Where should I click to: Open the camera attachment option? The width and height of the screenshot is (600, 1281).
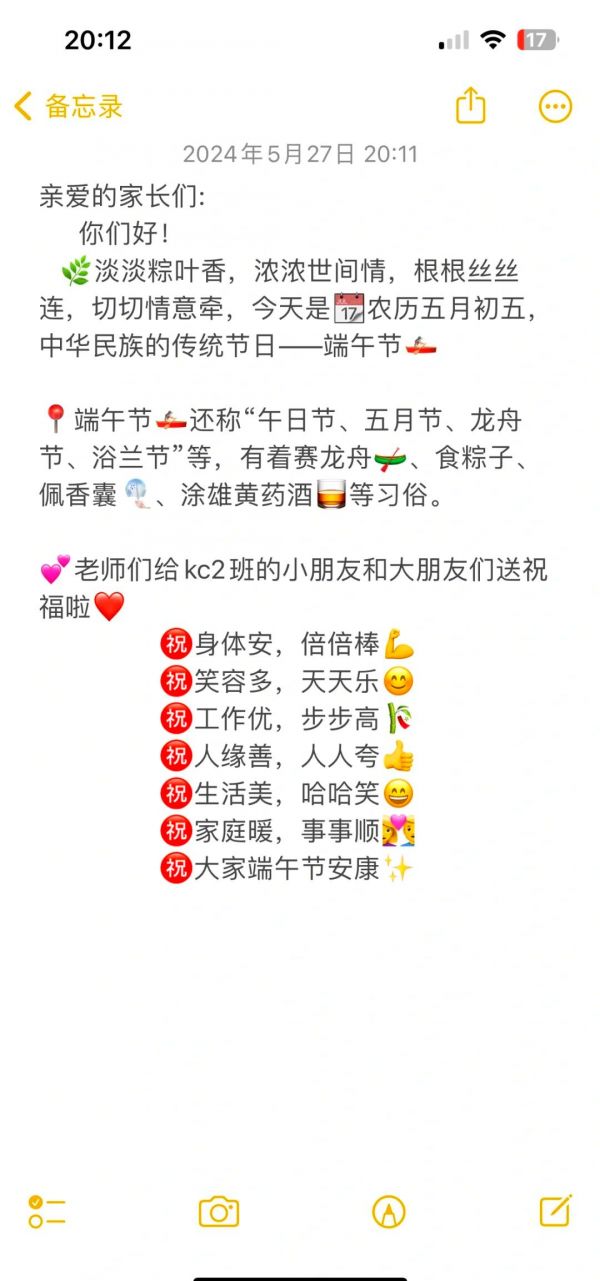point(218,1211)
